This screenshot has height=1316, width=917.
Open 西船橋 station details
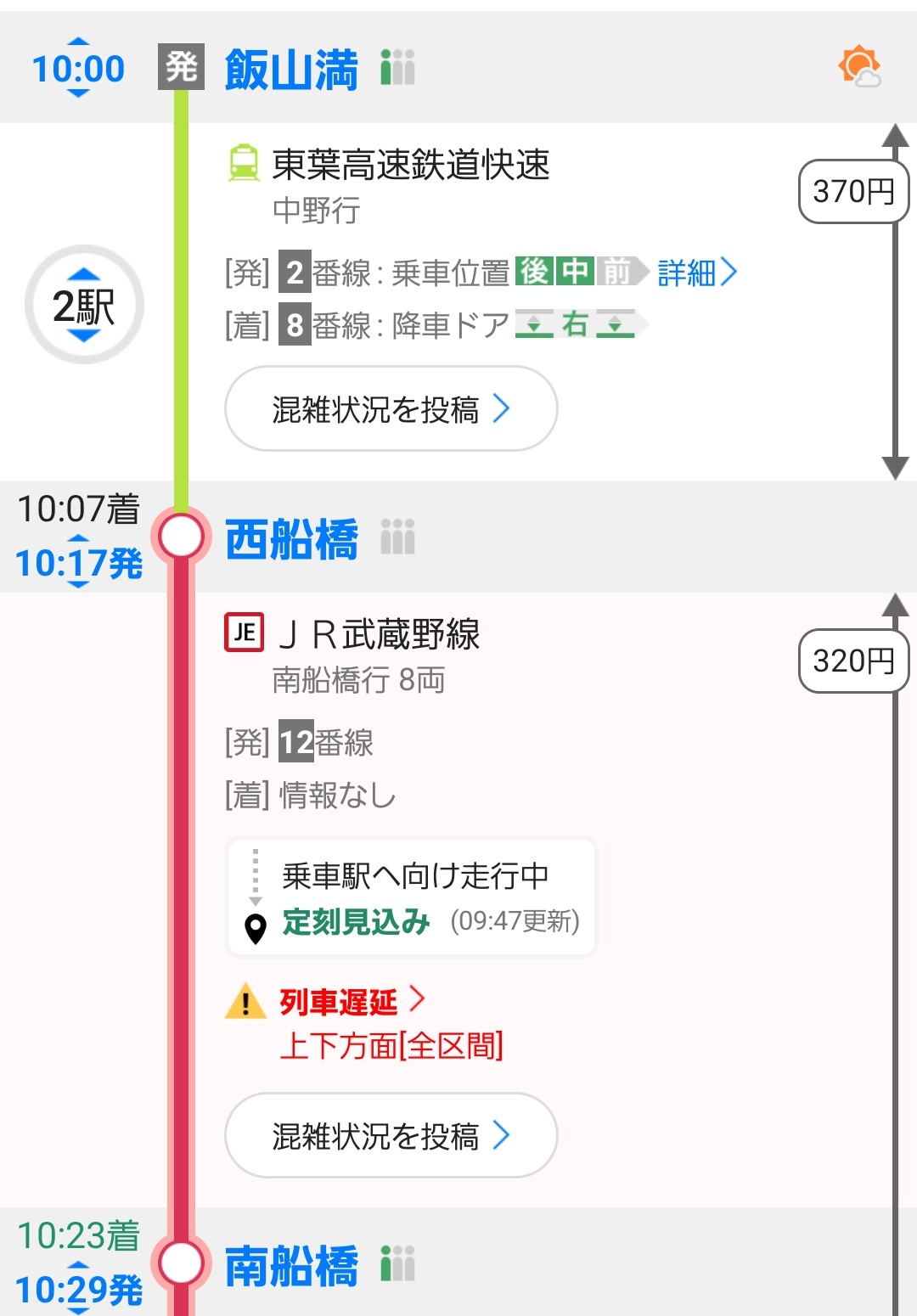291,539
